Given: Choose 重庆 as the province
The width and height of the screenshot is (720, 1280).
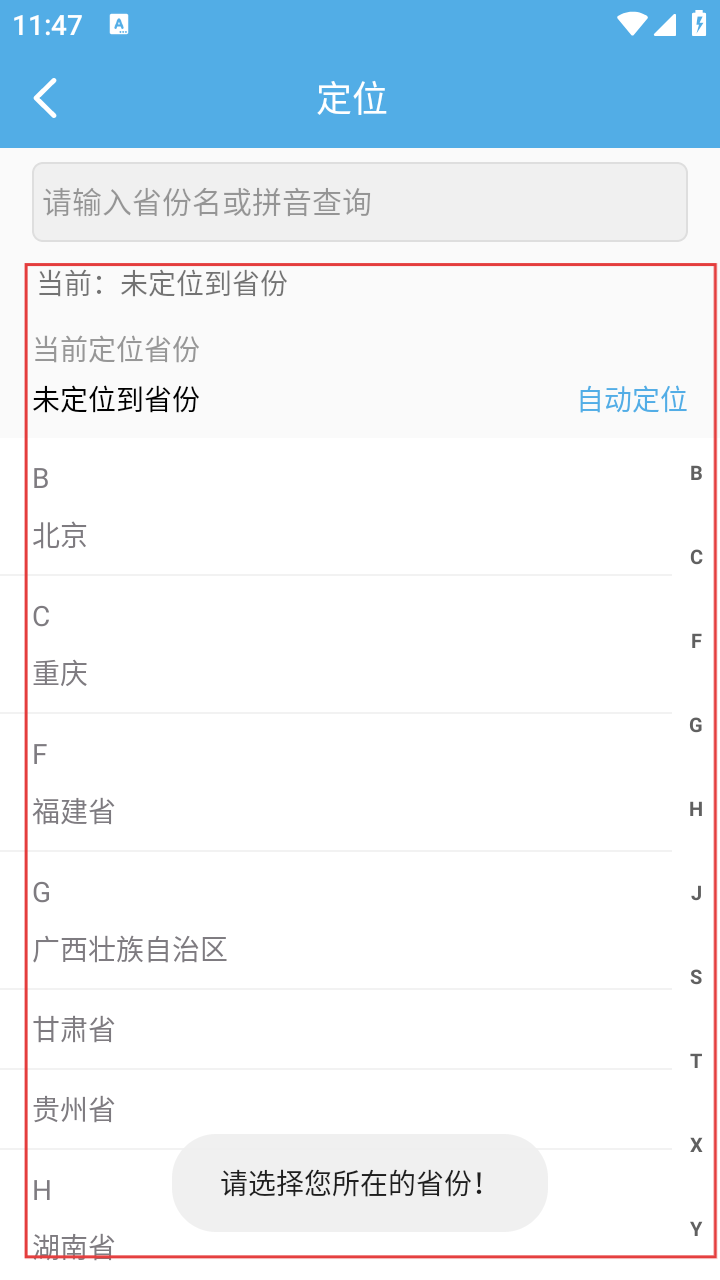Looking at the screenshot, I should coord(60,673).
